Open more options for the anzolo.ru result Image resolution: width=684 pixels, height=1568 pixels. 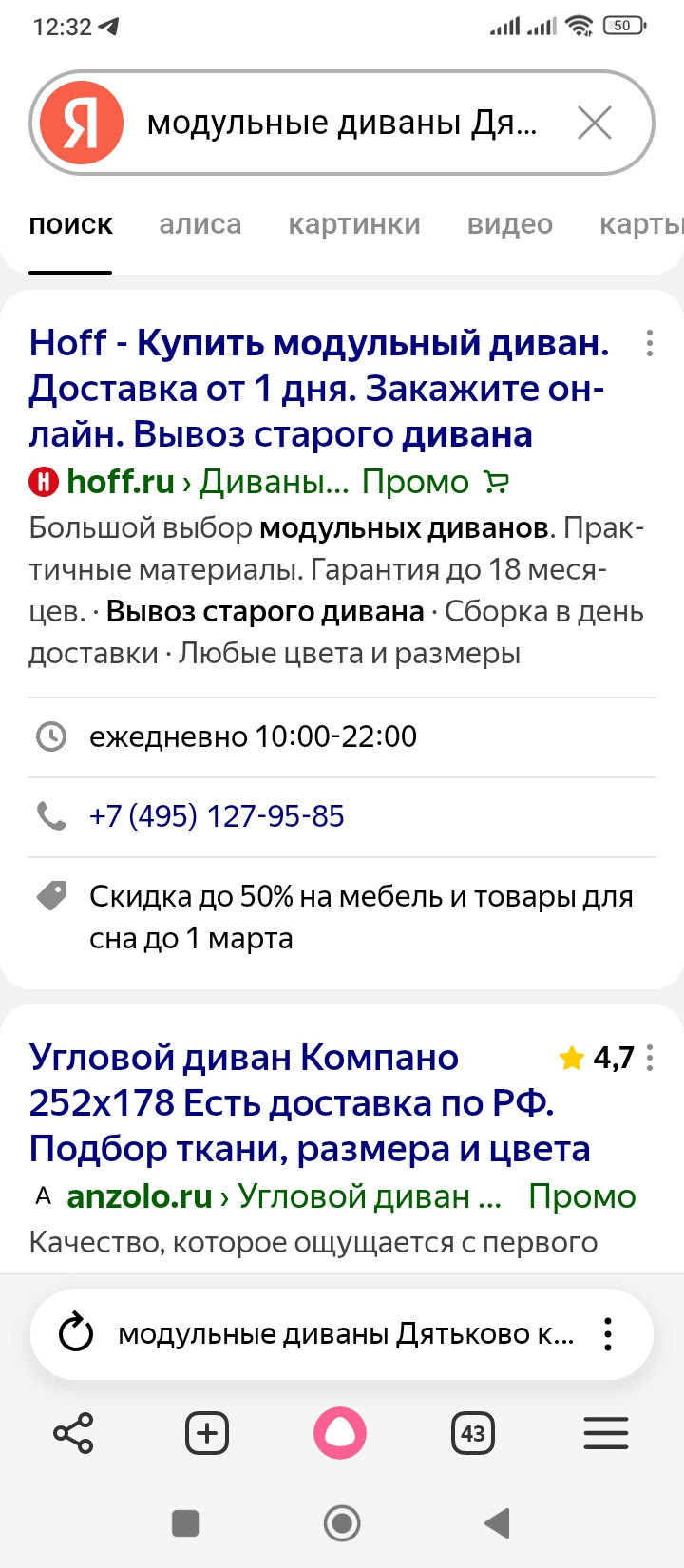coord(650,1058)
